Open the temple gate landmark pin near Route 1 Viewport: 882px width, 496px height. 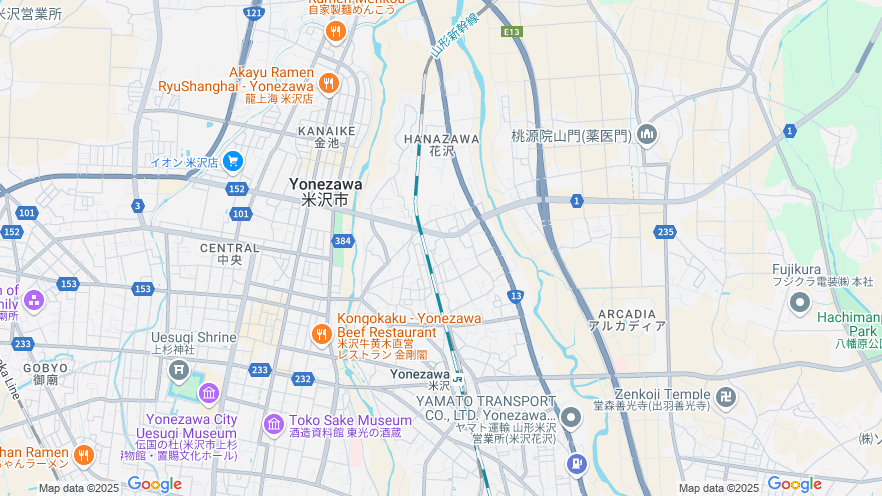[x=646, y=134]
